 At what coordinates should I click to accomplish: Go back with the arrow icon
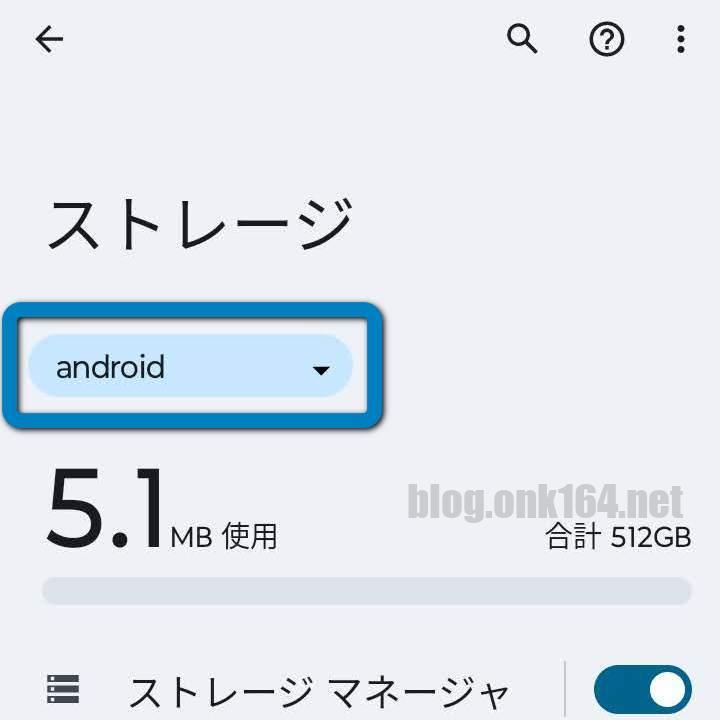[48, 39]
